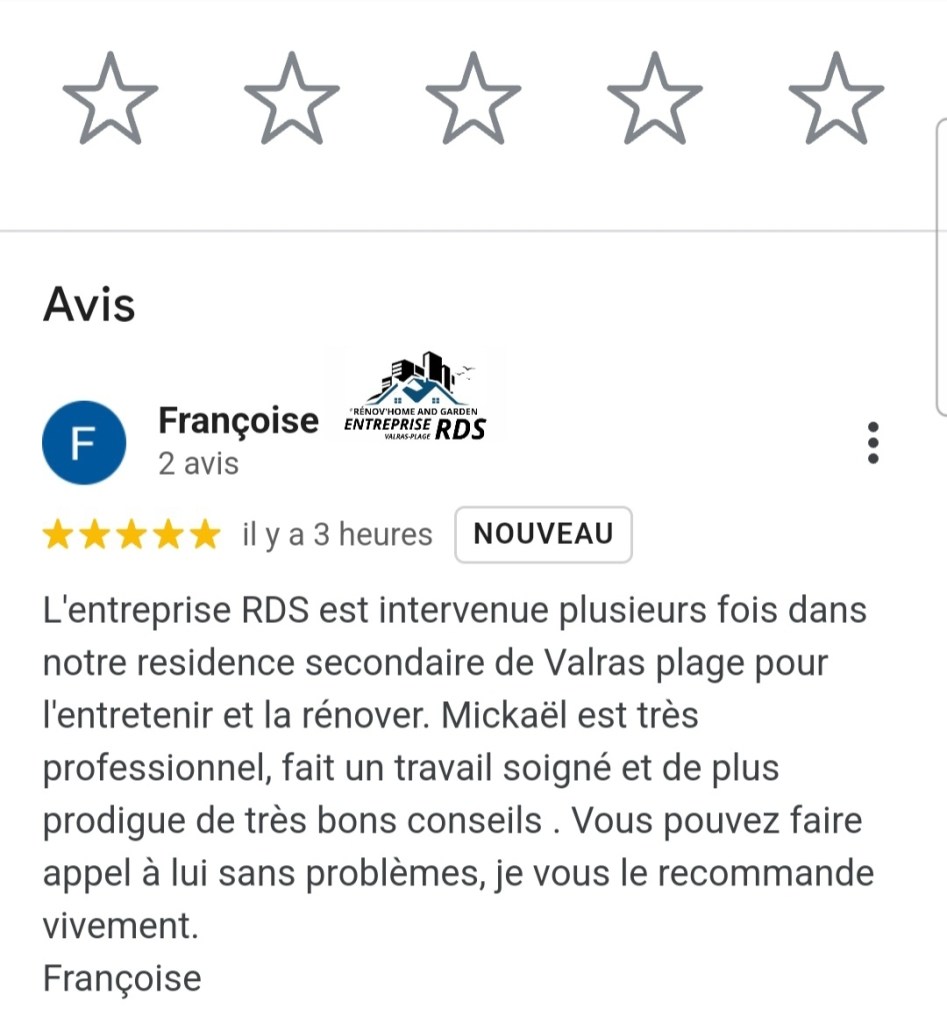Rate three stars using the middle star
Viewport: 947px width, 1024px height.
[x=473, y=99]
